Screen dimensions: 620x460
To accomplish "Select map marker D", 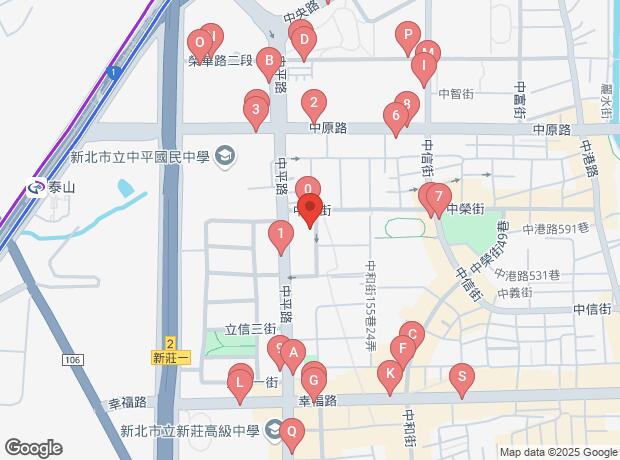I will tap(305, 42).
